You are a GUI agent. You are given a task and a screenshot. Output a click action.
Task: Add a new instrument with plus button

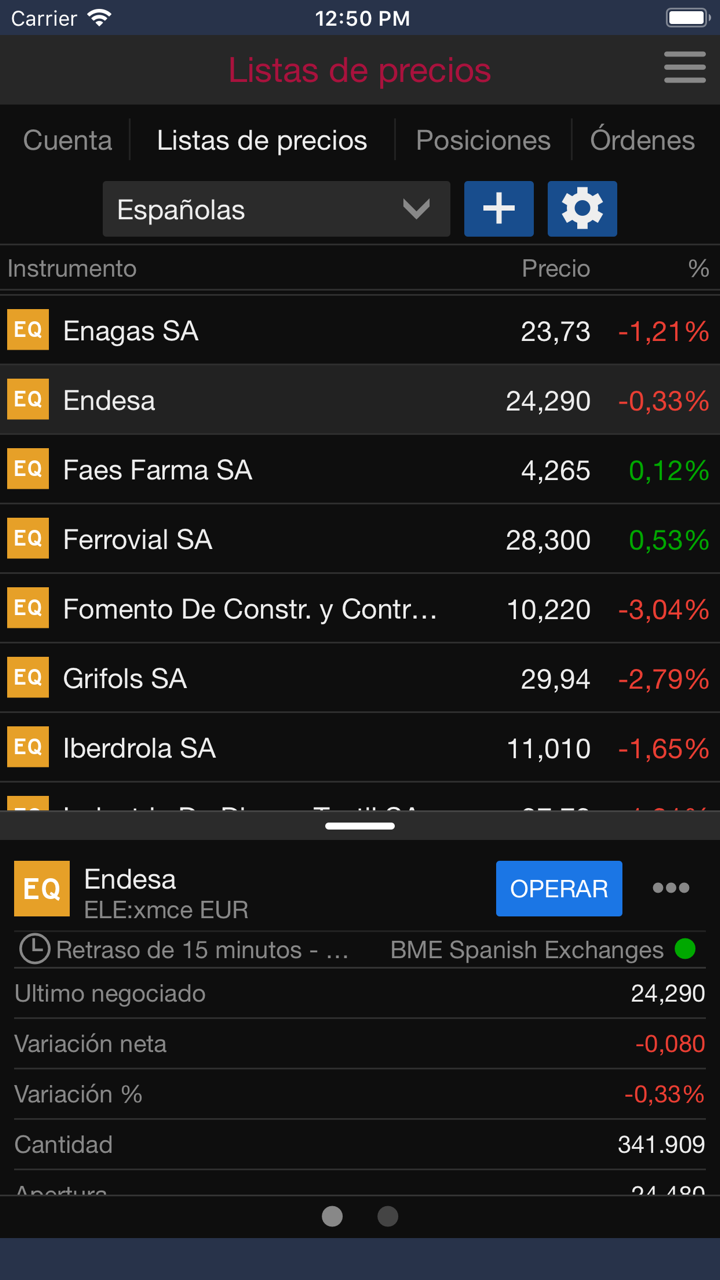[498, 209]
